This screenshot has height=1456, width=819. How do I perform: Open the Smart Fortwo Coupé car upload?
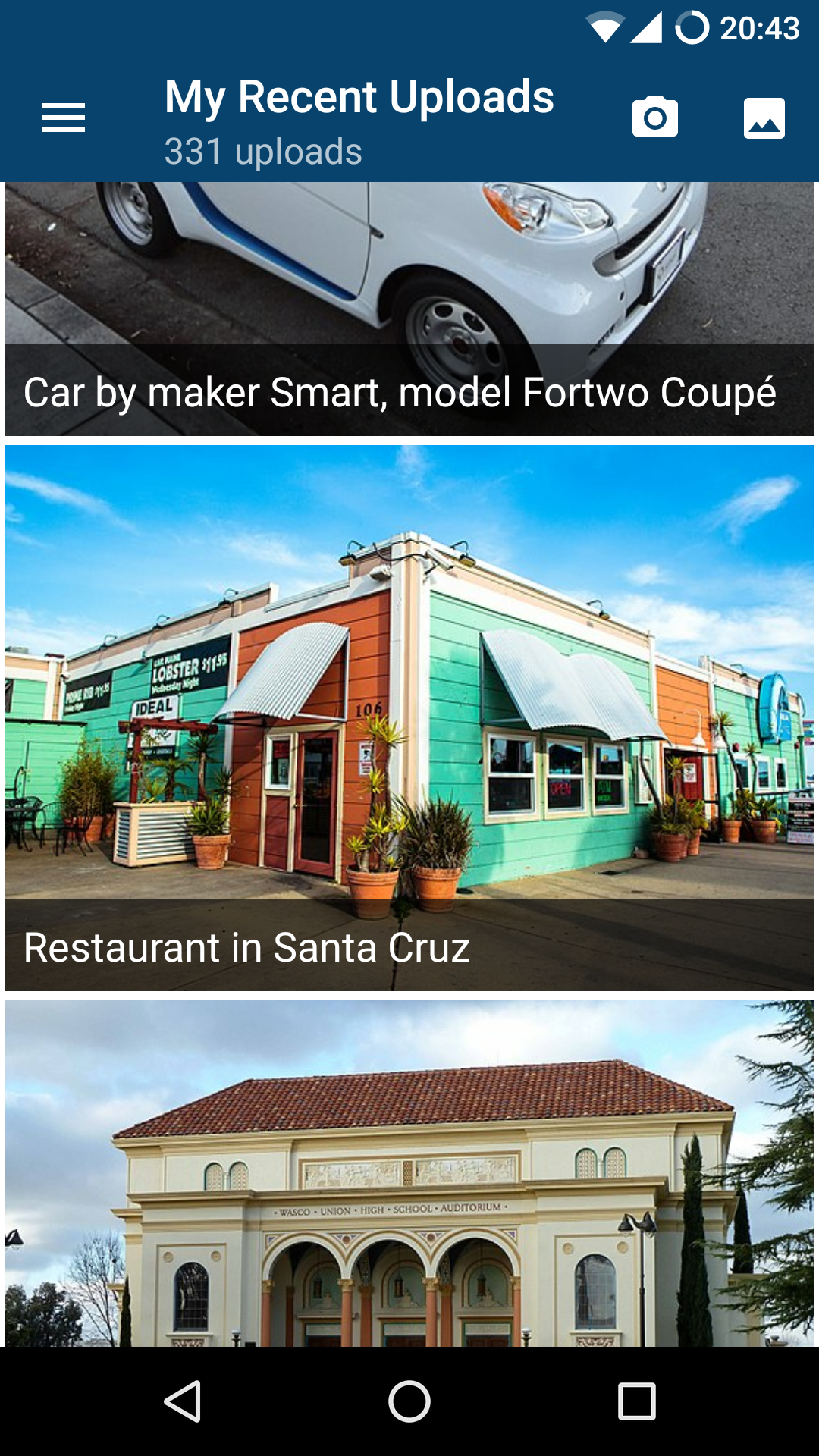409,309
